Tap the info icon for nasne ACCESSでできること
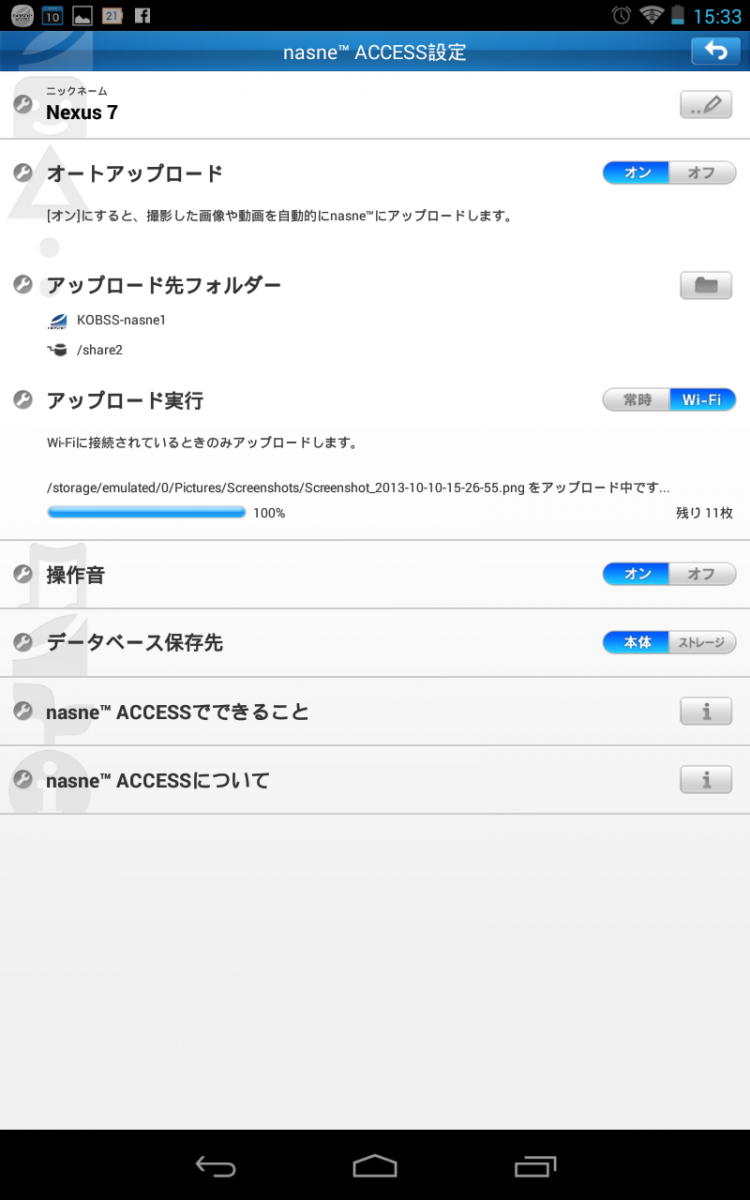 [x=705, y=711]
